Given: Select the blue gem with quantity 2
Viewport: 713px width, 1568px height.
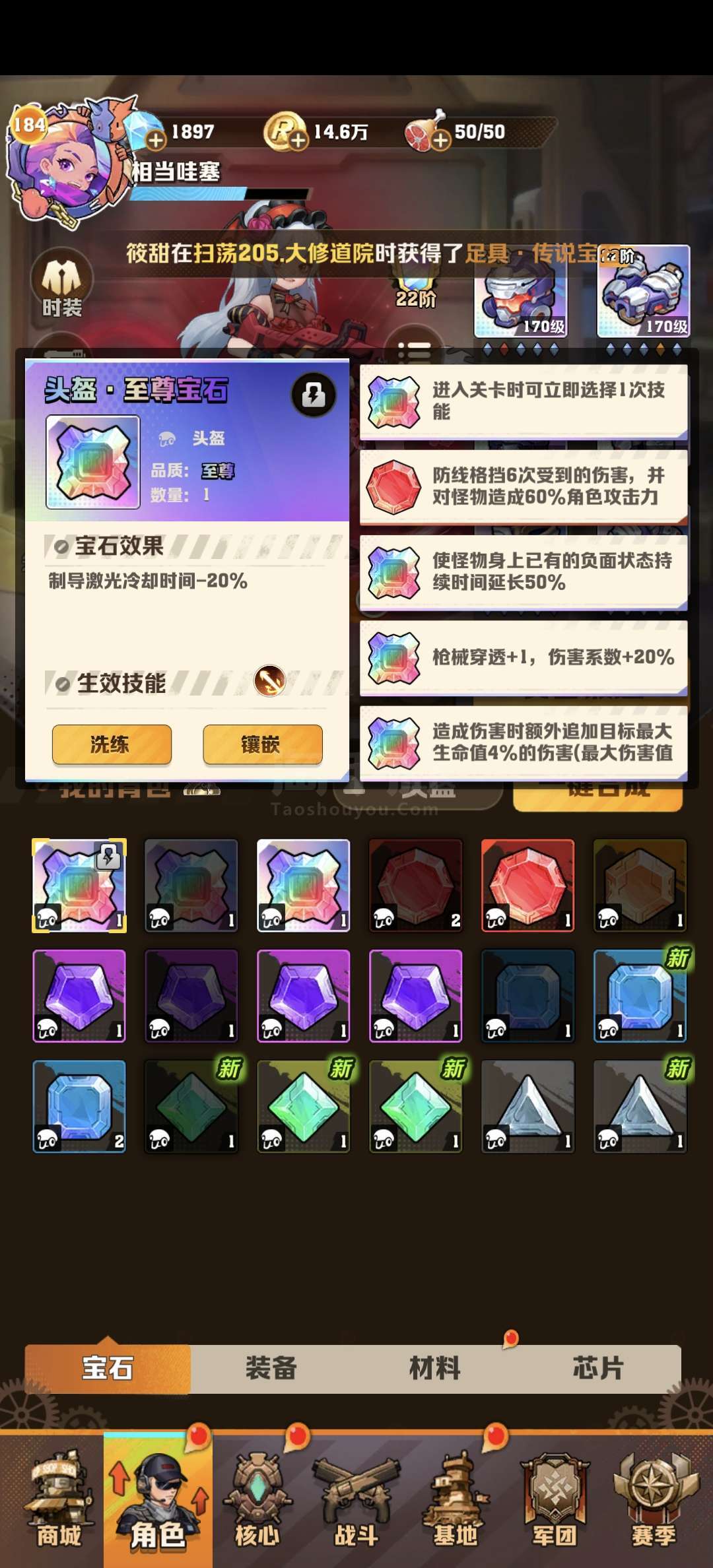Looking at the screenshot, I should pos(79,1107).
